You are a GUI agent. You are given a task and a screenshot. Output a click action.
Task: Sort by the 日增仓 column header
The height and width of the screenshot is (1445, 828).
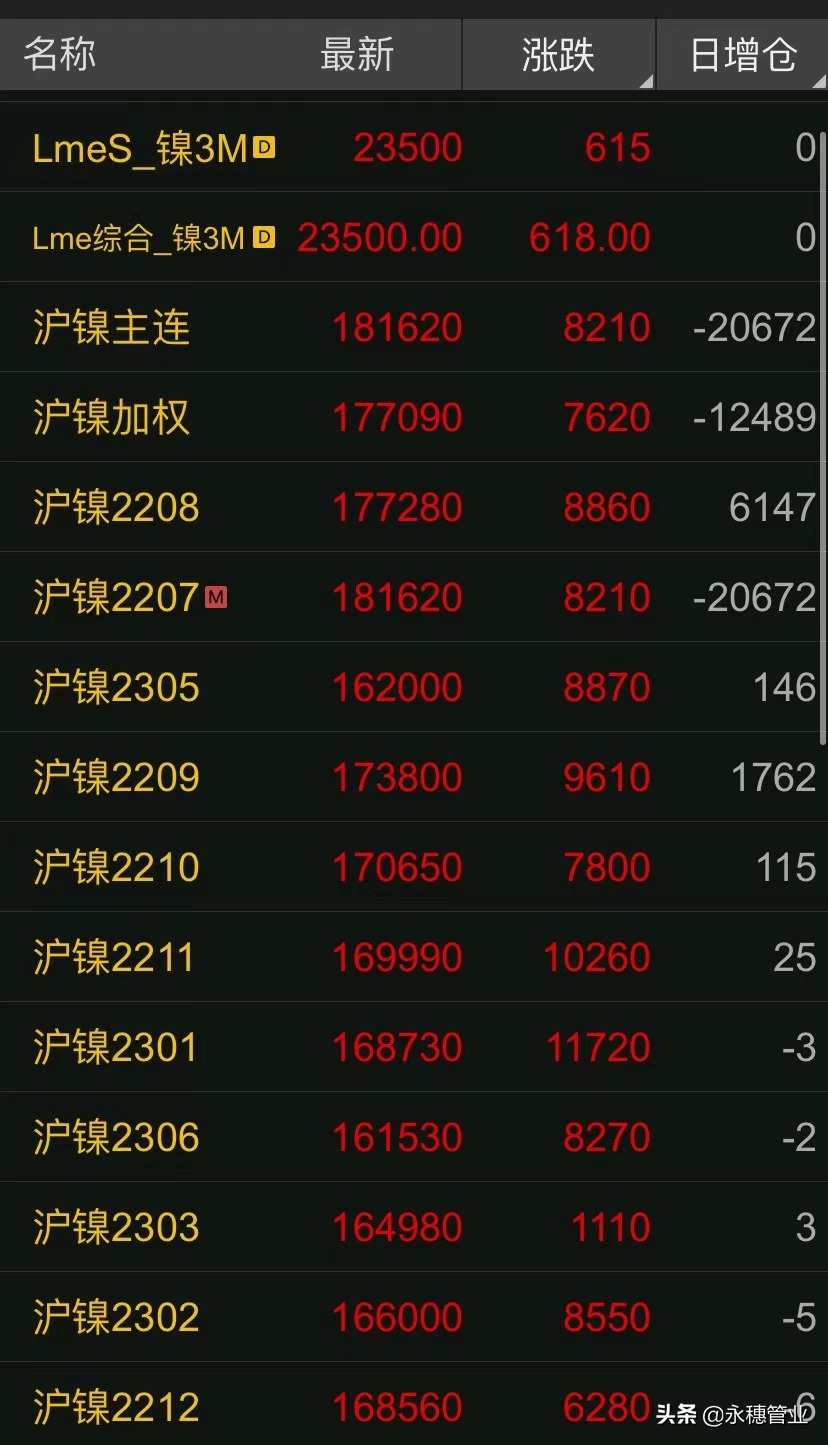tap(742, 55)
